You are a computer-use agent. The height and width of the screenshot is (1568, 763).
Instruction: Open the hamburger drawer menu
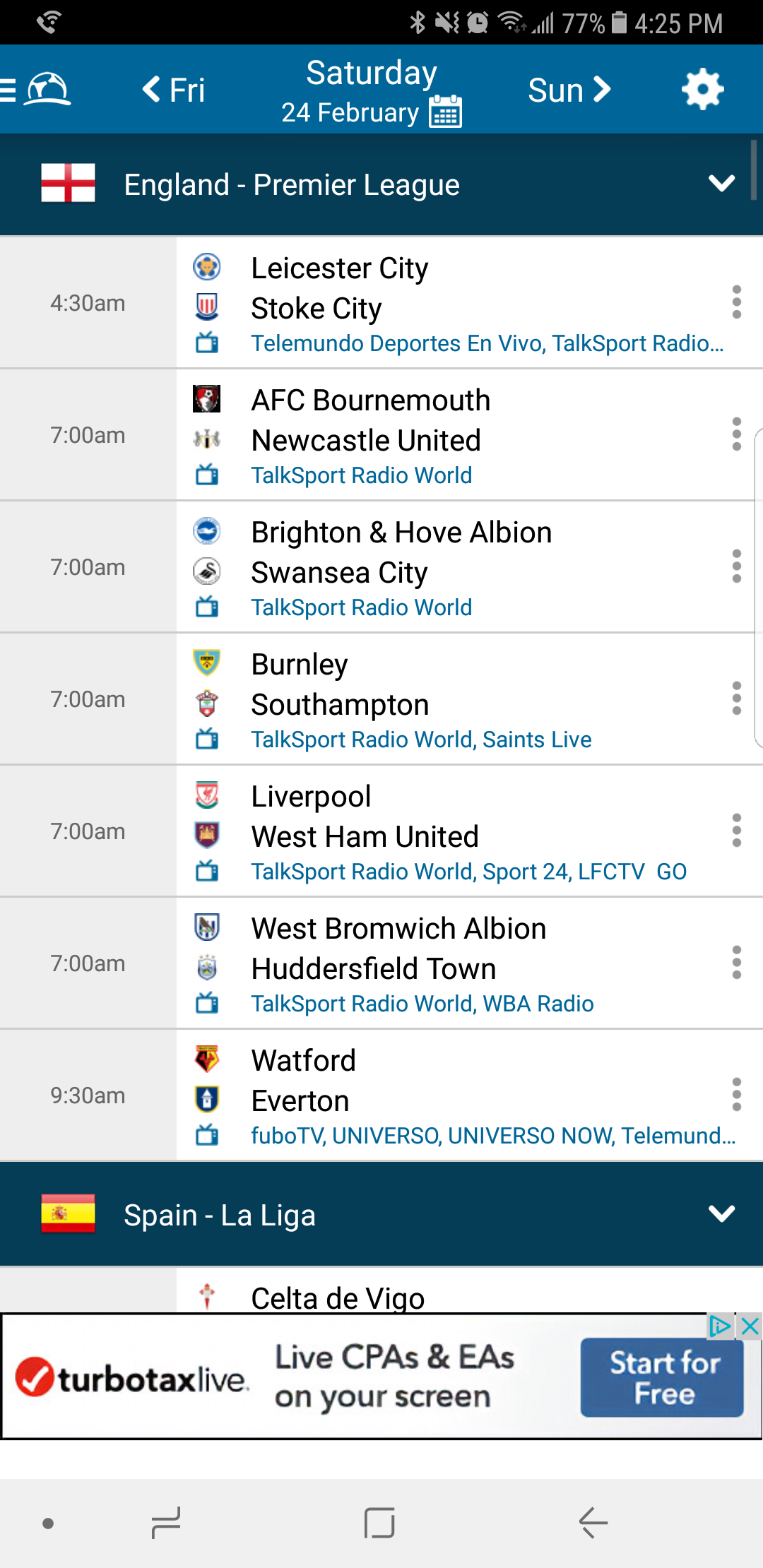[x=10, y=90]
